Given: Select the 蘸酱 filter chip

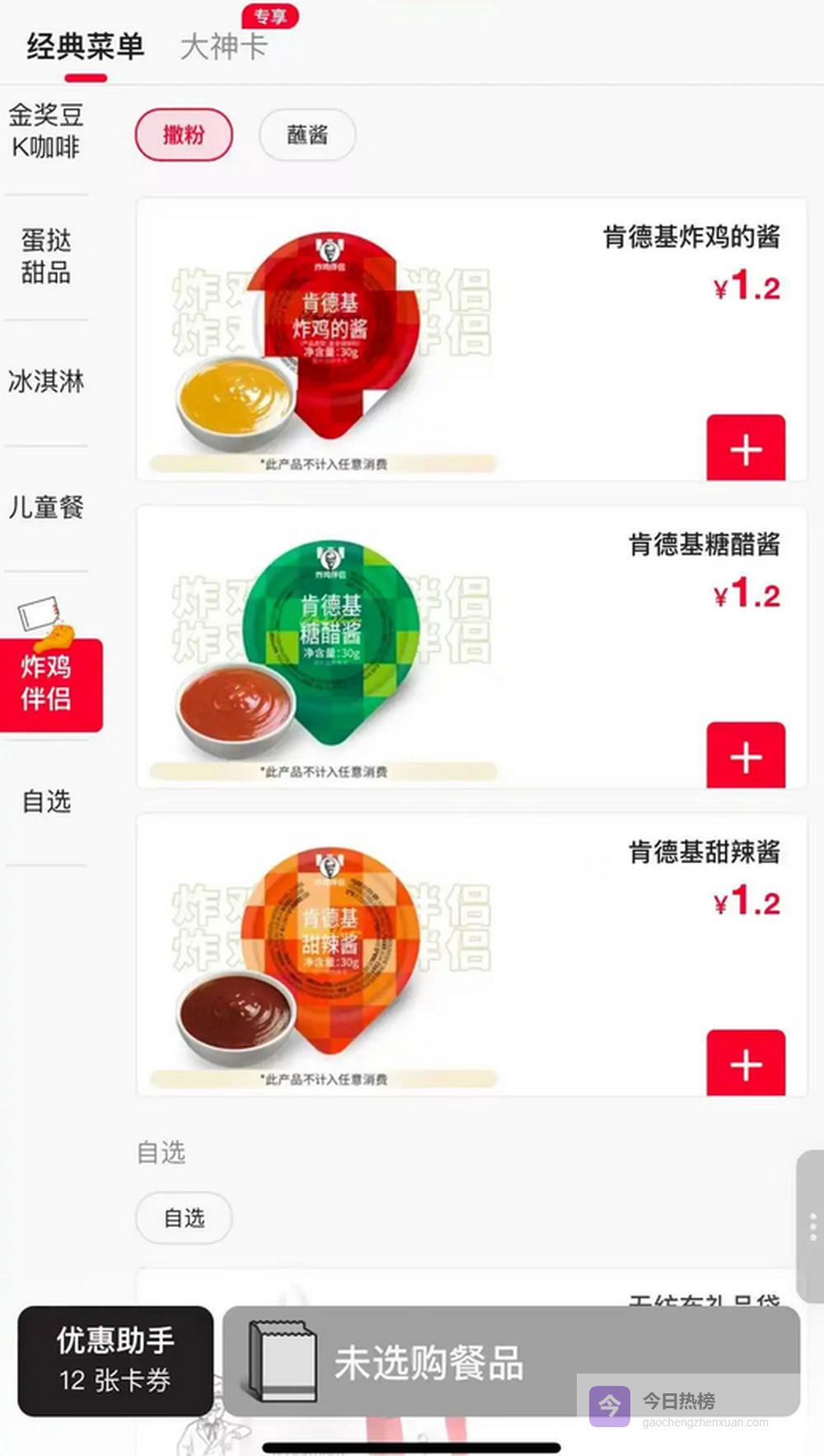Looking at the screenshot, I should (307, 134).
